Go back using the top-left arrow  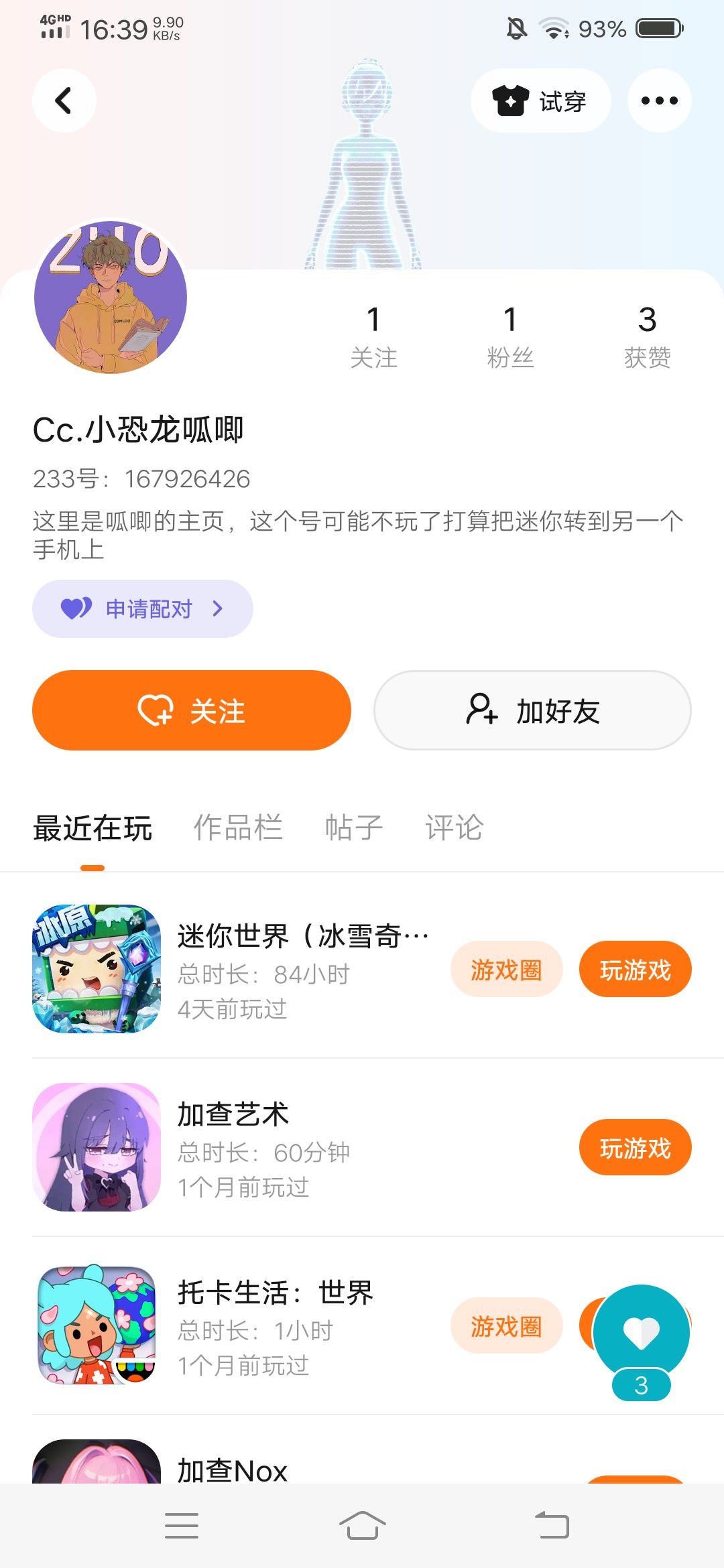point(64,101)
